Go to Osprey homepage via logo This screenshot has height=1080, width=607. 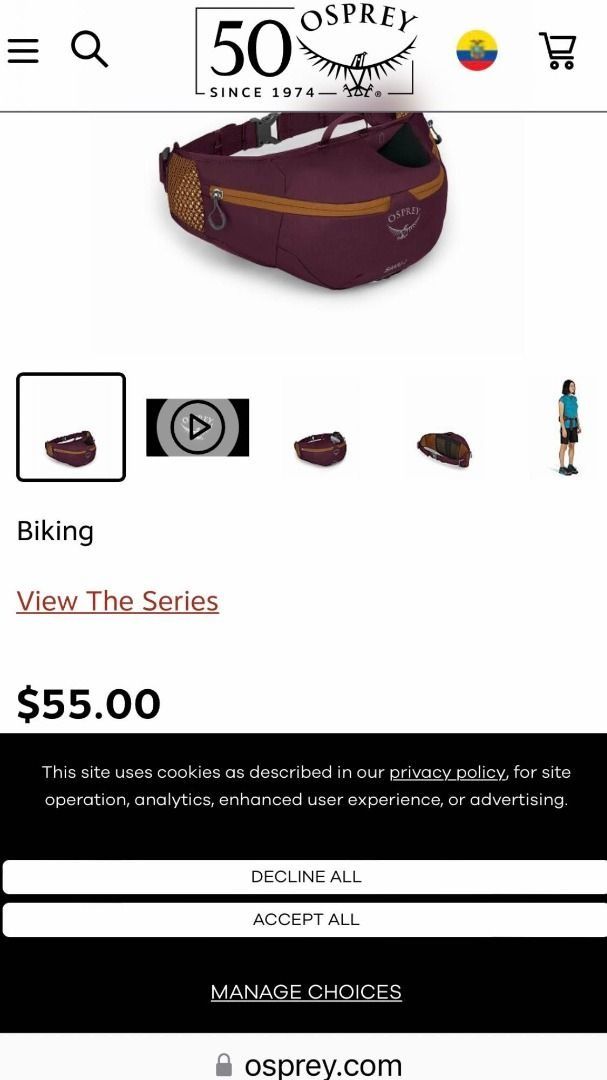[x=305, y=52]
